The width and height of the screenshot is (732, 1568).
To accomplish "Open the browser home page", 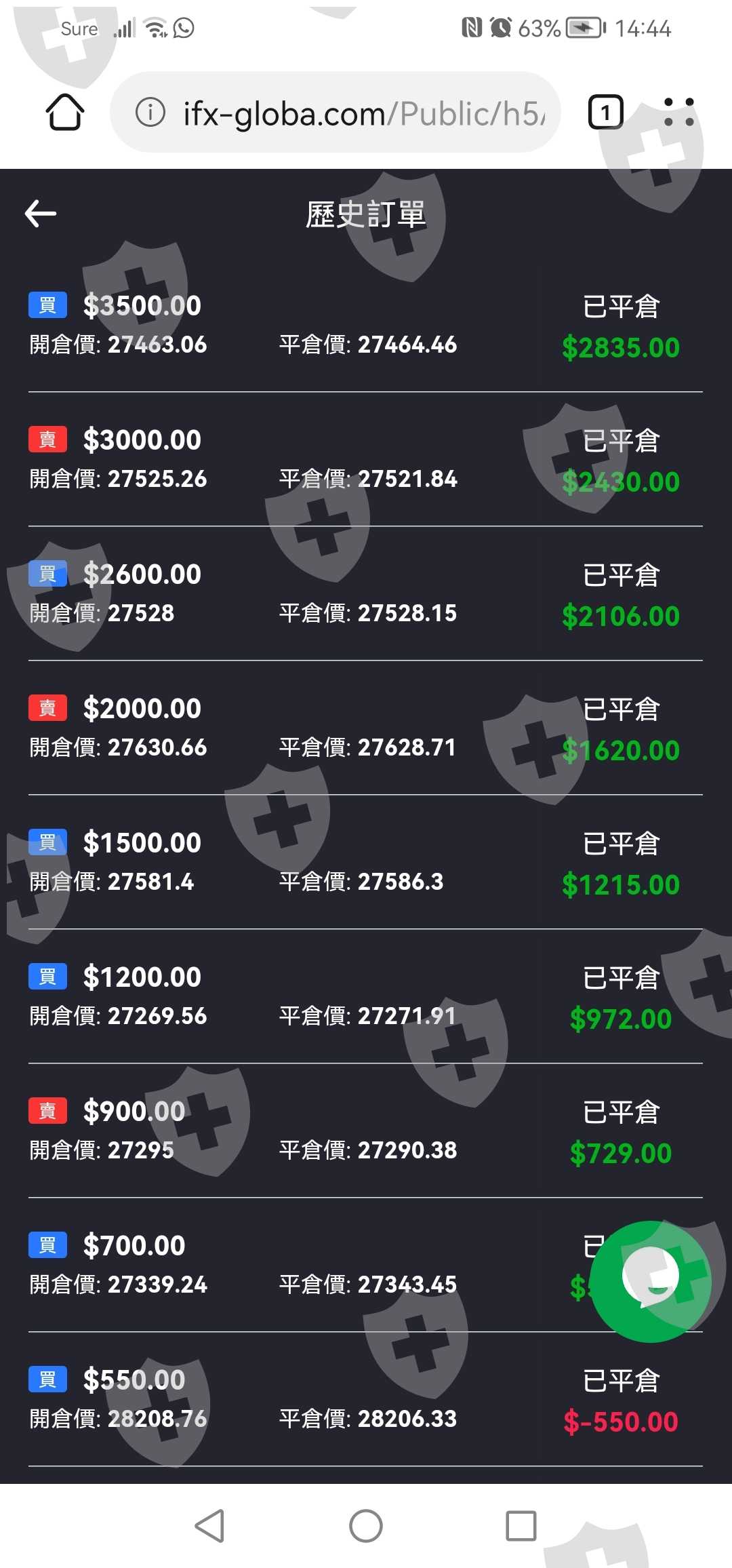I will click(65, 112).
